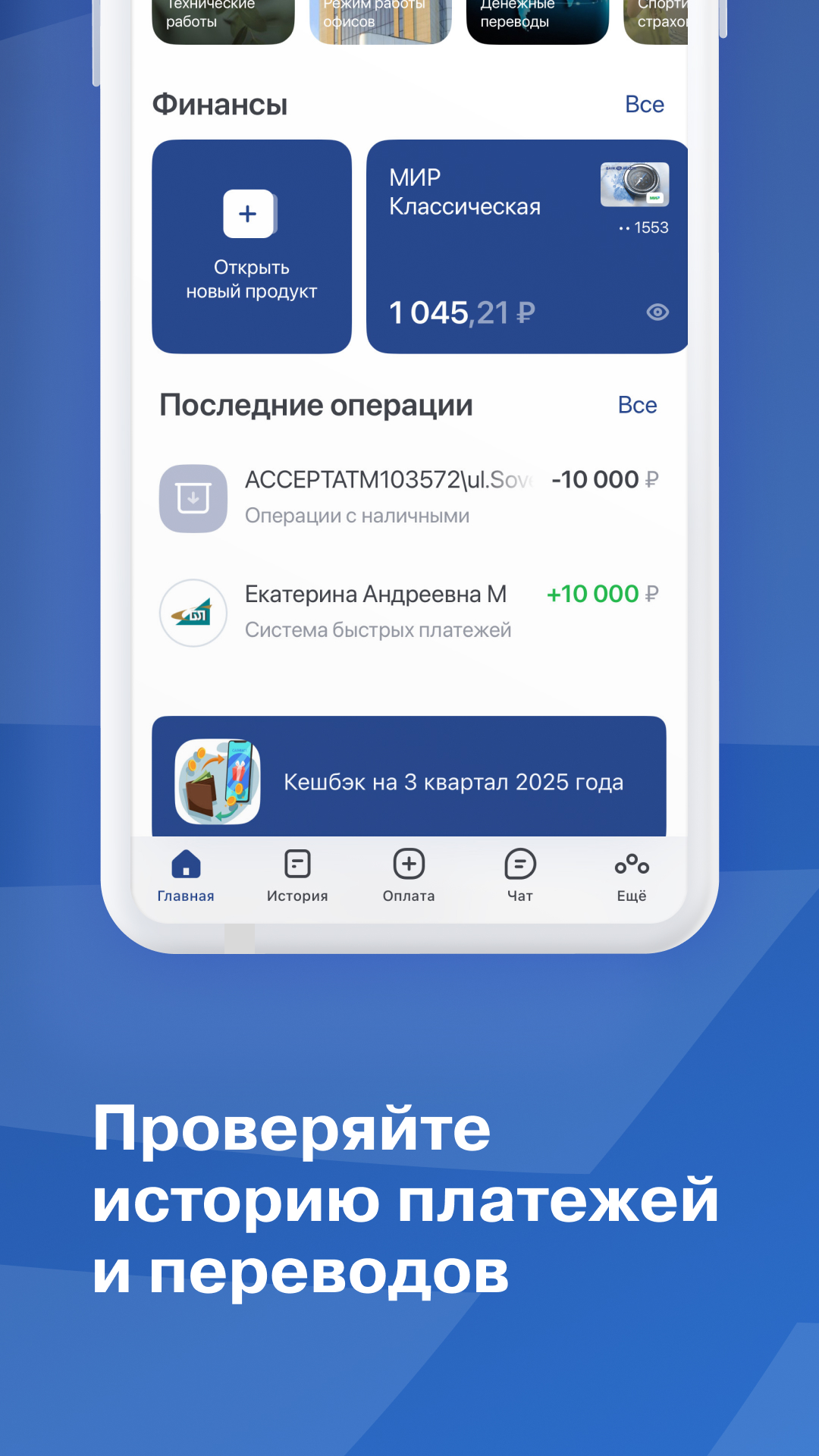Image resolution: width=819 pixels, height=1456 pixels.
Task: Open the Технические работы banner
Action: coord(222,15)
